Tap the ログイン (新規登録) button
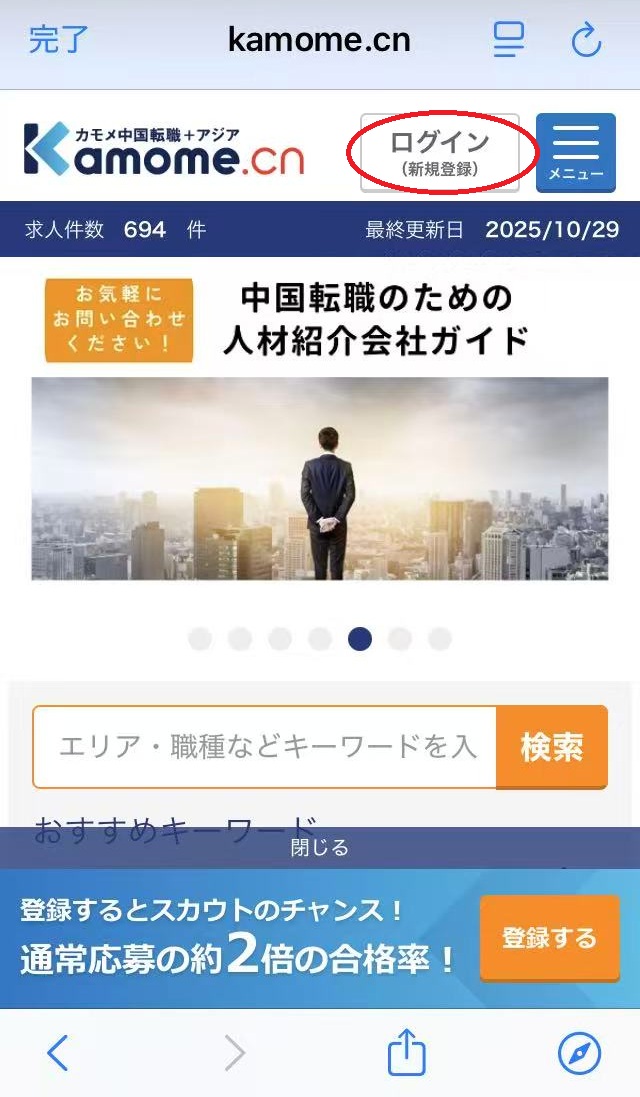The height and width of the screenshot is (1097, 640). click(x=440, y=153)
